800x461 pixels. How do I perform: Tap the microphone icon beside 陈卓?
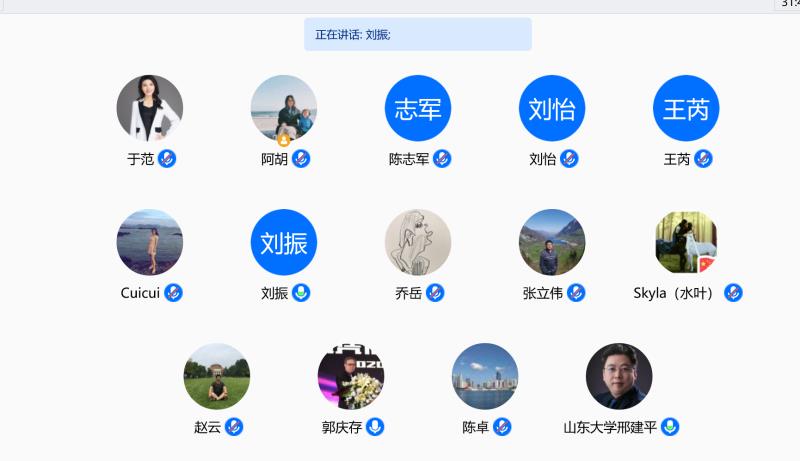tap(502, 427)
